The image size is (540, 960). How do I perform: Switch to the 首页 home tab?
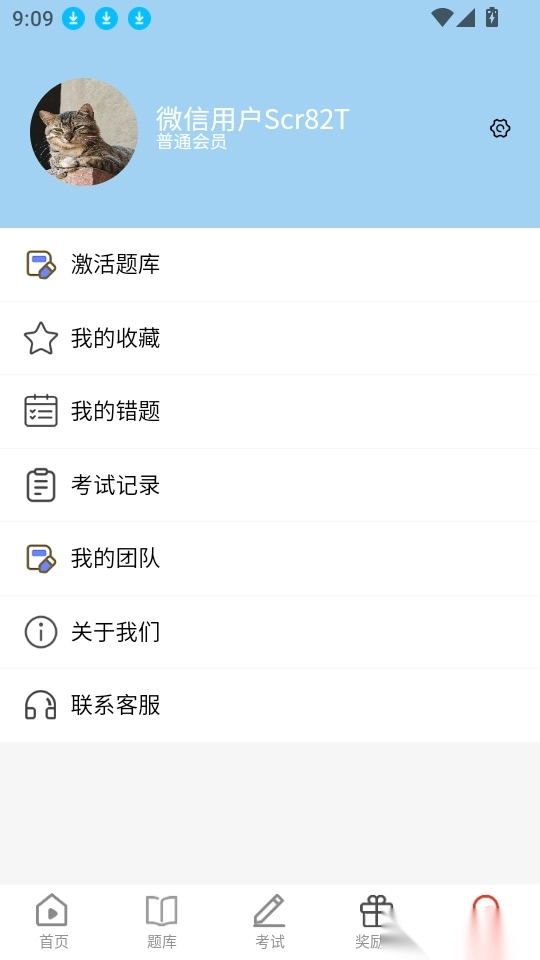(53, 921)
